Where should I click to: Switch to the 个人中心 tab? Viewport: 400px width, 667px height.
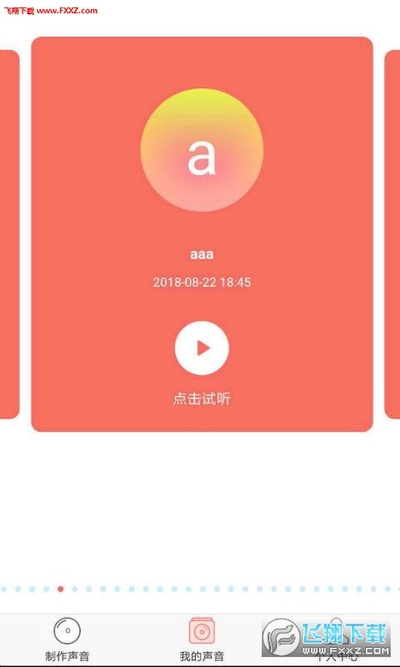point(336,639)
